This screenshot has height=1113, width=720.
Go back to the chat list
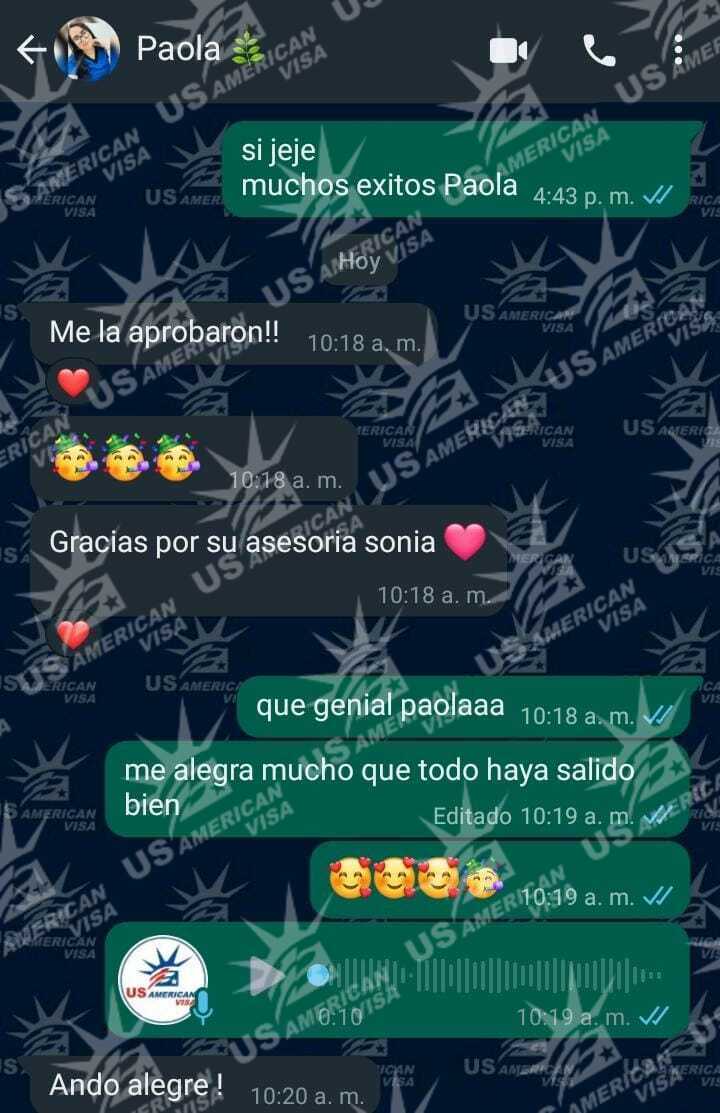[x=30, y=50]
